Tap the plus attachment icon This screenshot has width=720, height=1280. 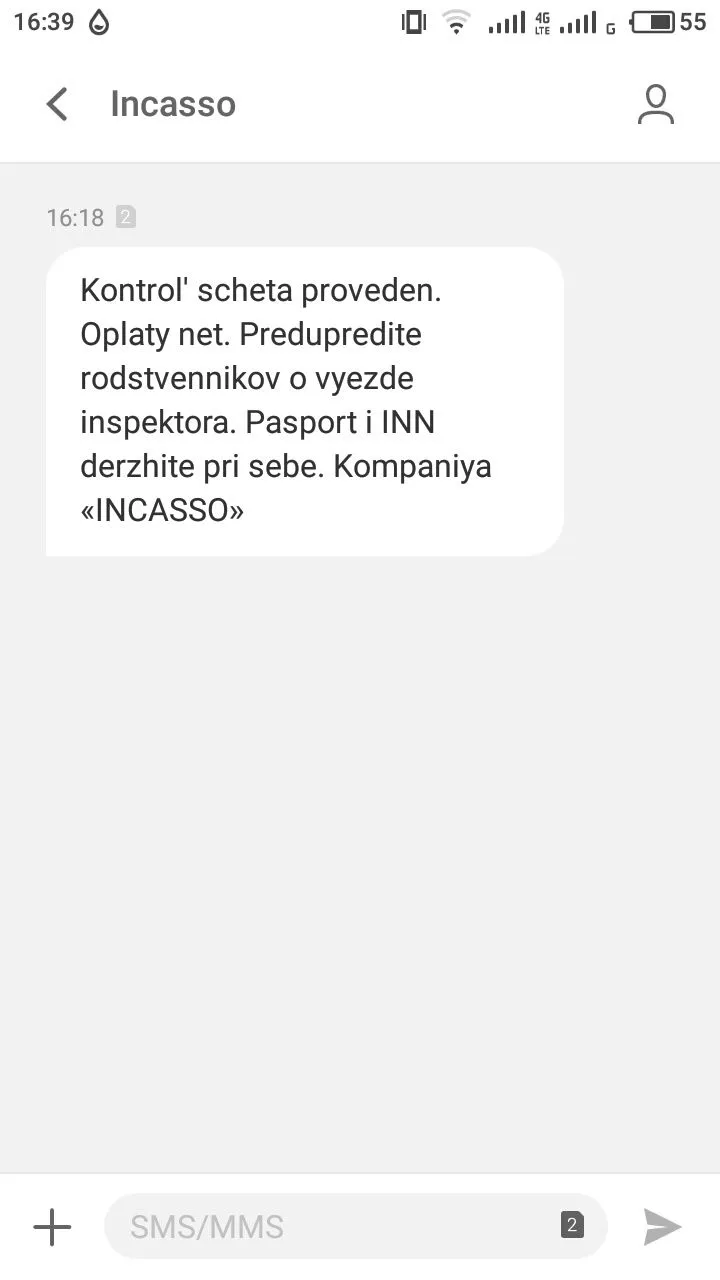click(52, 1226)
